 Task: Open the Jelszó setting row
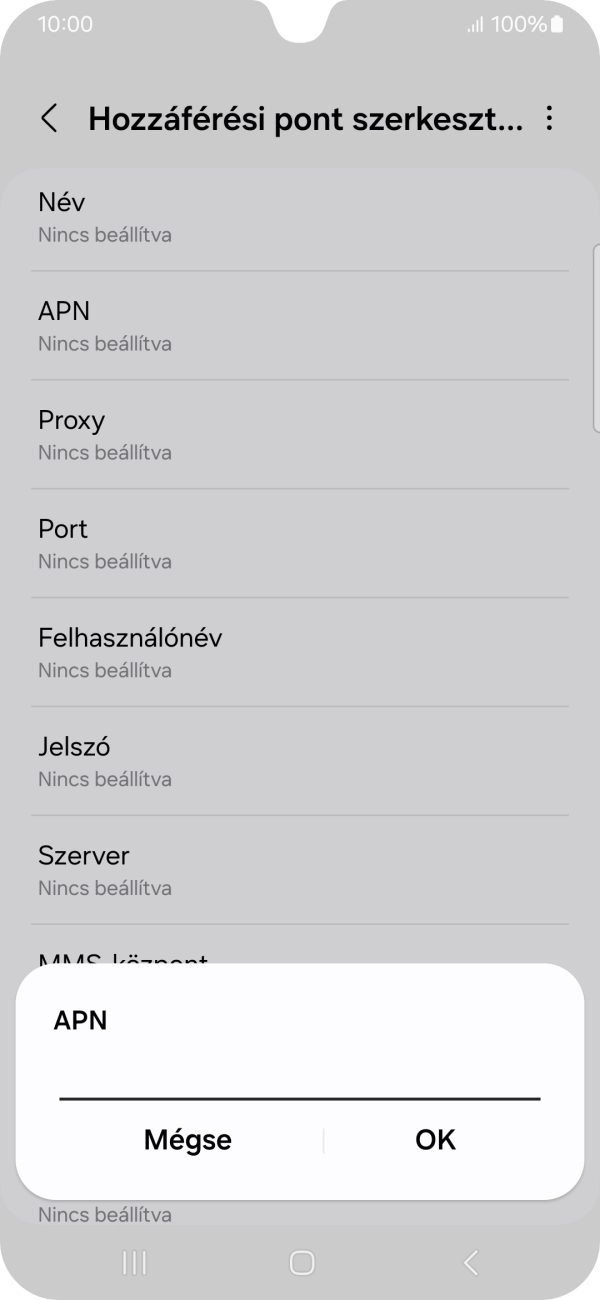coord(300,762)
